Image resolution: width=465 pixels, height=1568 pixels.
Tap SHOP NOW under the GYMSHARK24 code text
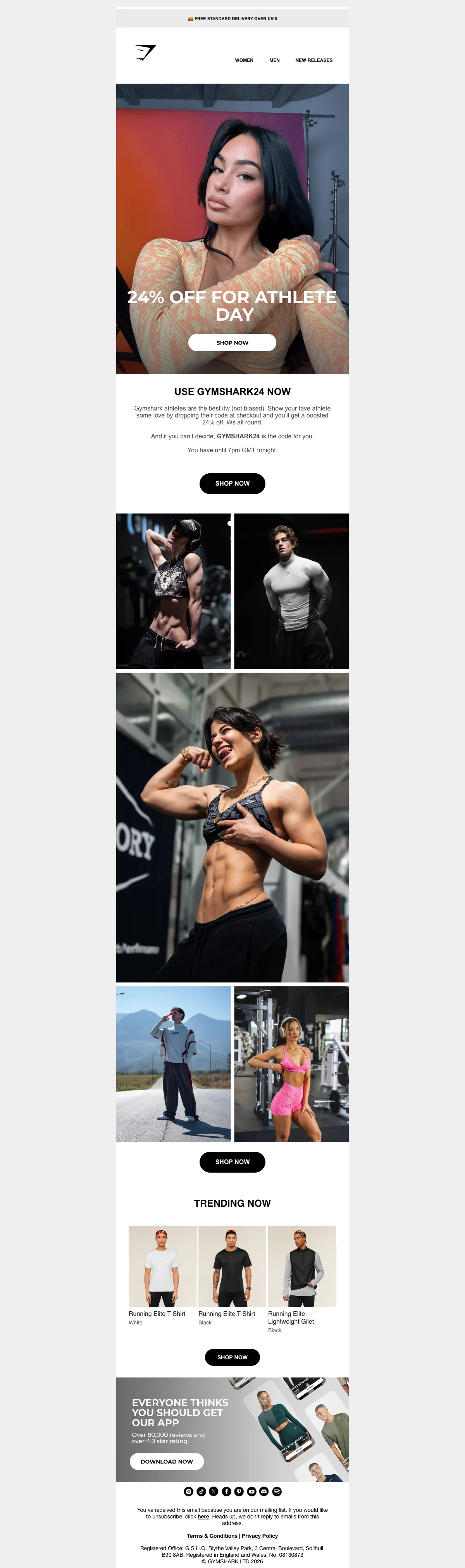tap(232, 483)
